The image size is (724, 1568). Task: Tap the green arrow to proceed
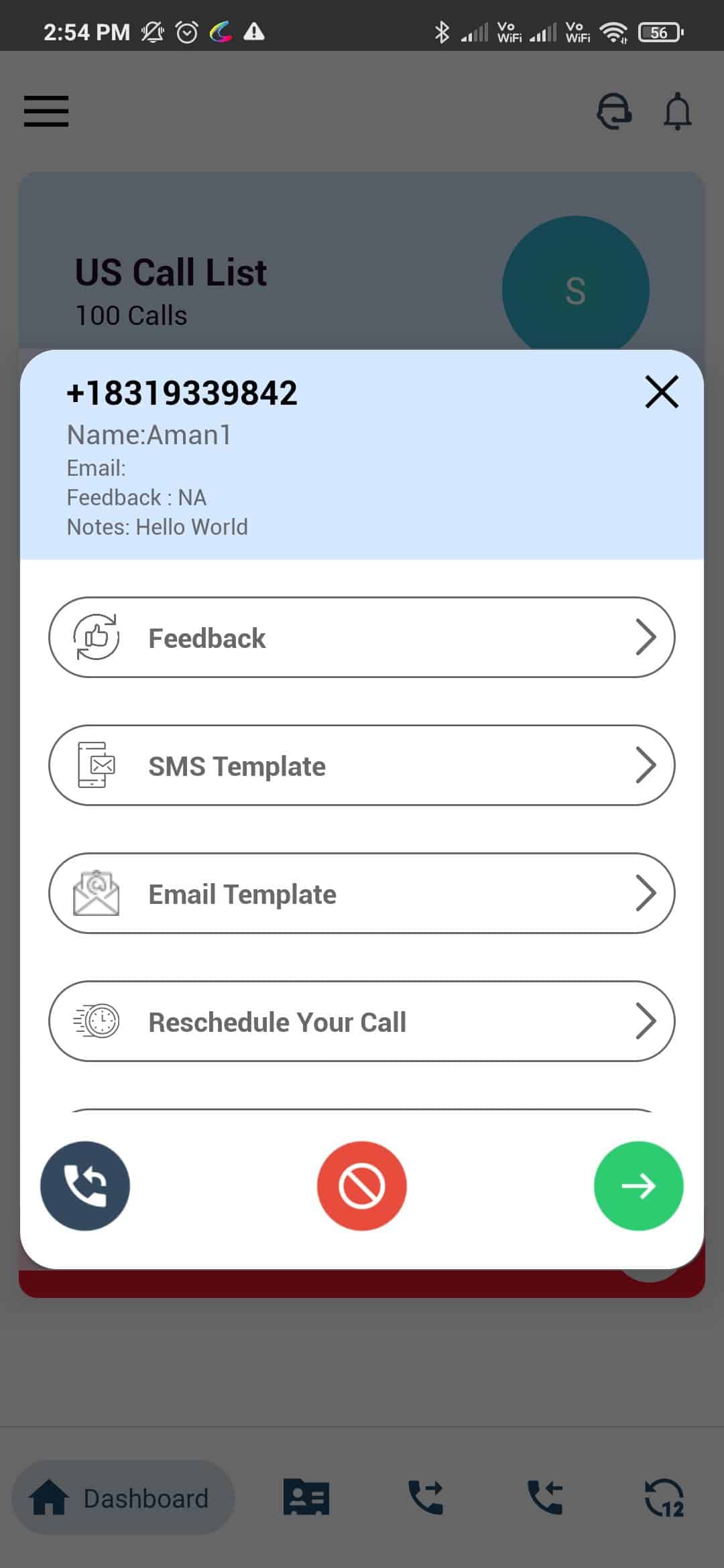638,1185
